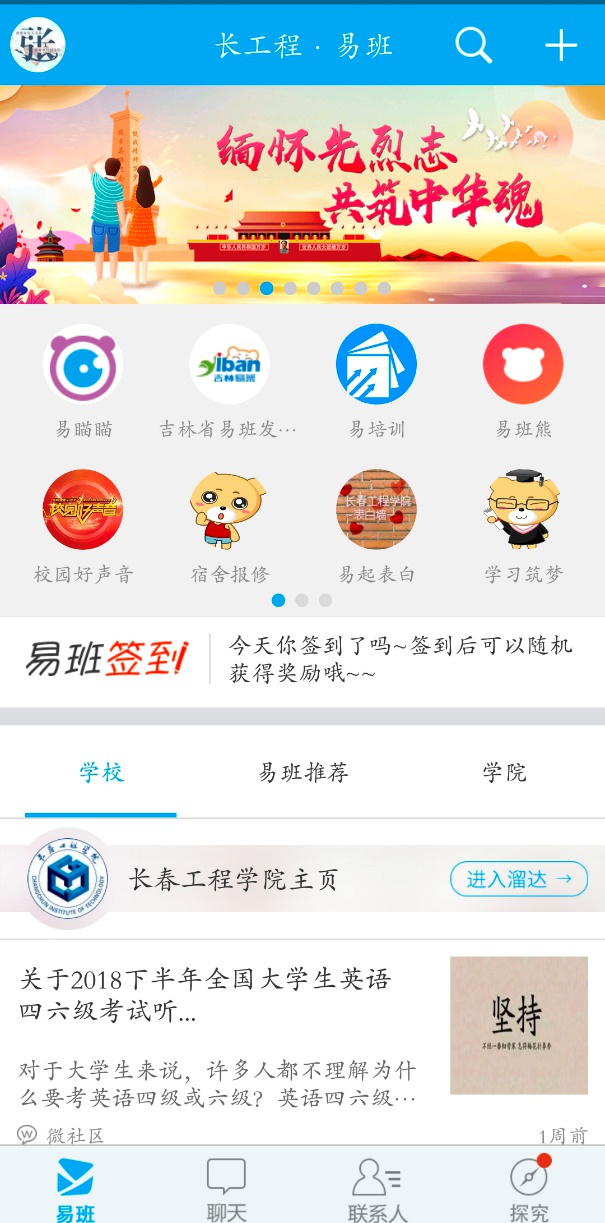Open the 易班熊 app

click(523, 365)
